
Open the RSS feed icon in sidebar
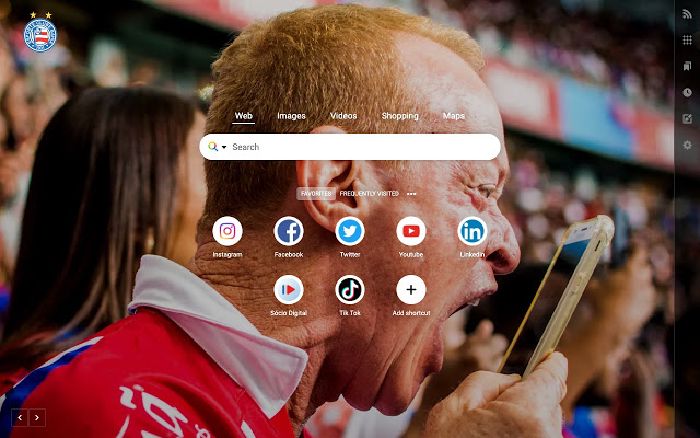(687, 14)
